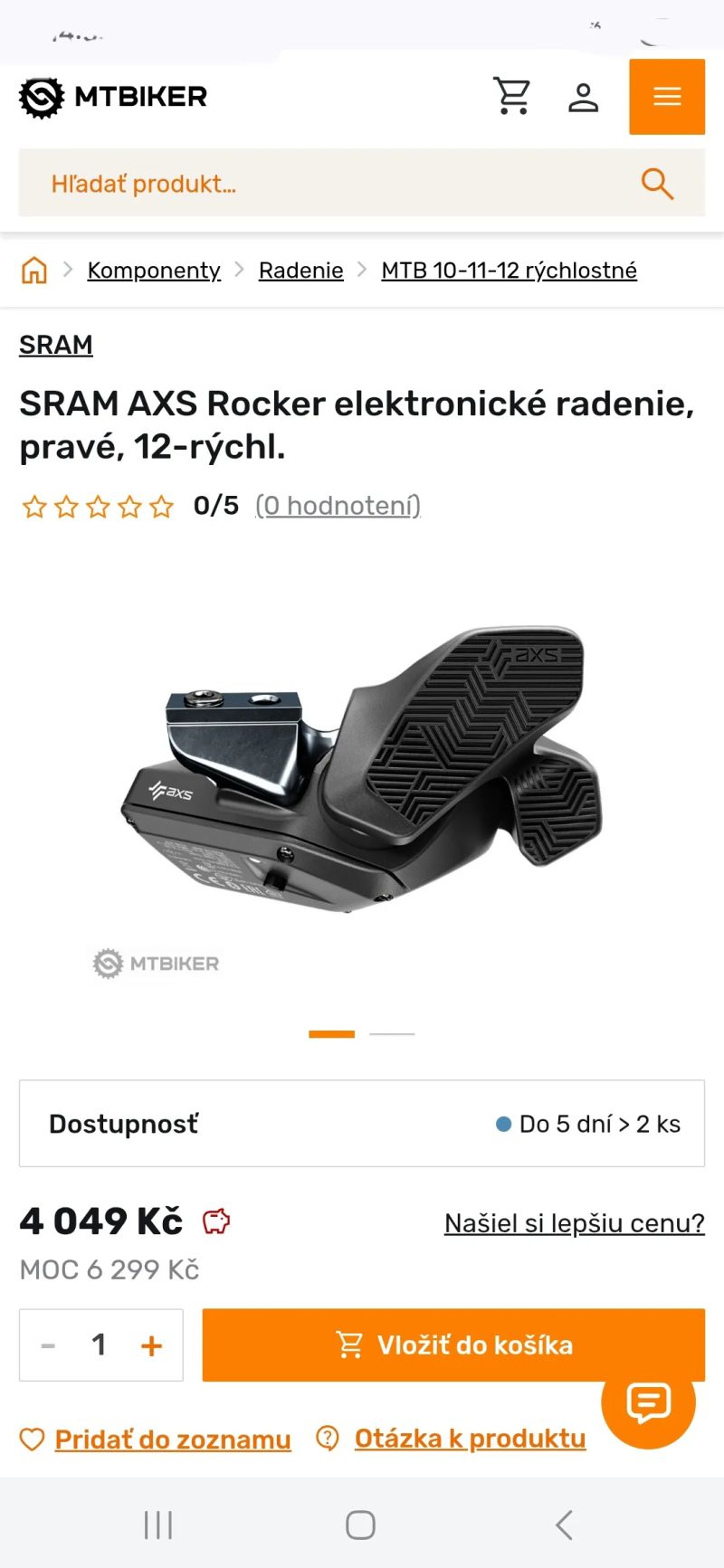Open the shopping cart icon
The height and width of the screenshot is (1568, 724).
point(512,96)
